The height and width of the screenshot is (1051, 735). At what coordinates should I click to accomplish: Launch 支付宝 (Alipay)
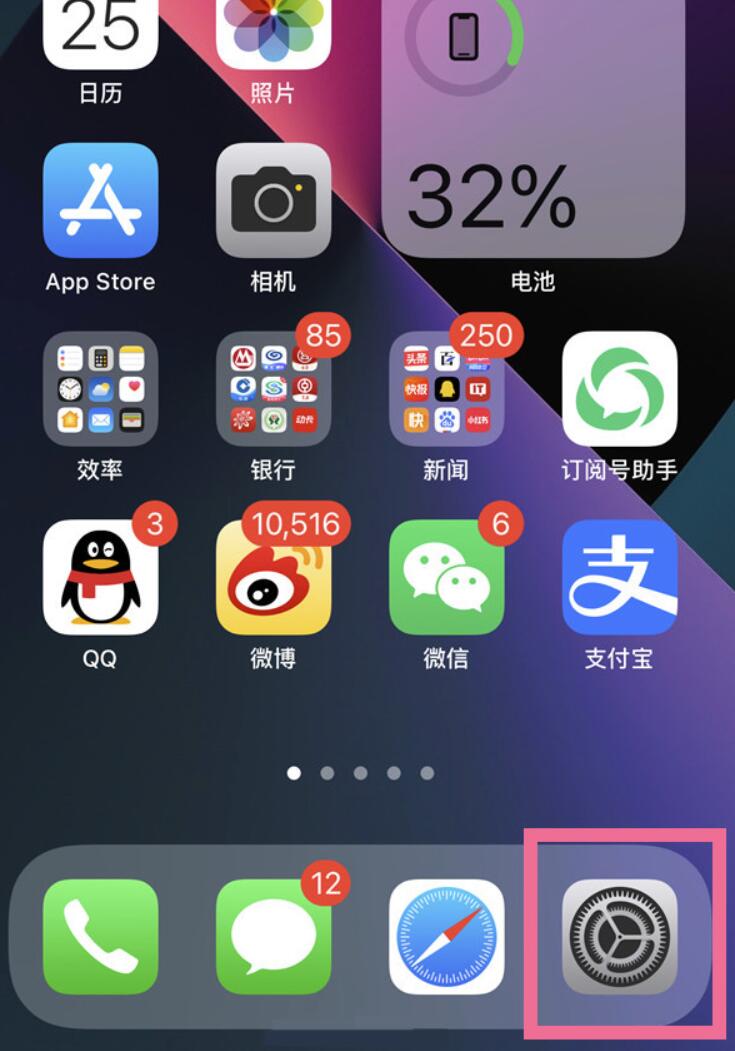point(619,577)
